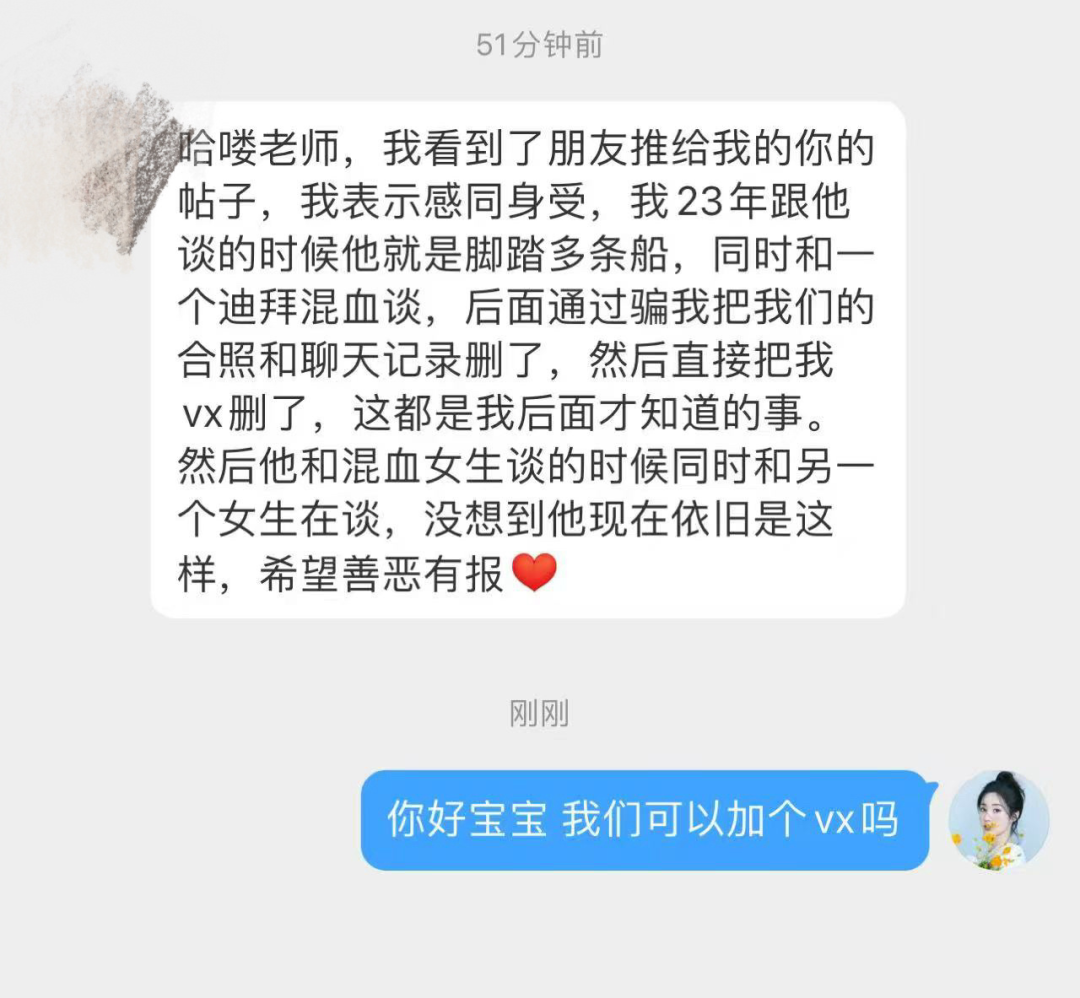Viewport: 1080px width, 998px height.
Task: Open the sender's profile avatar
Action: [998, 820]
